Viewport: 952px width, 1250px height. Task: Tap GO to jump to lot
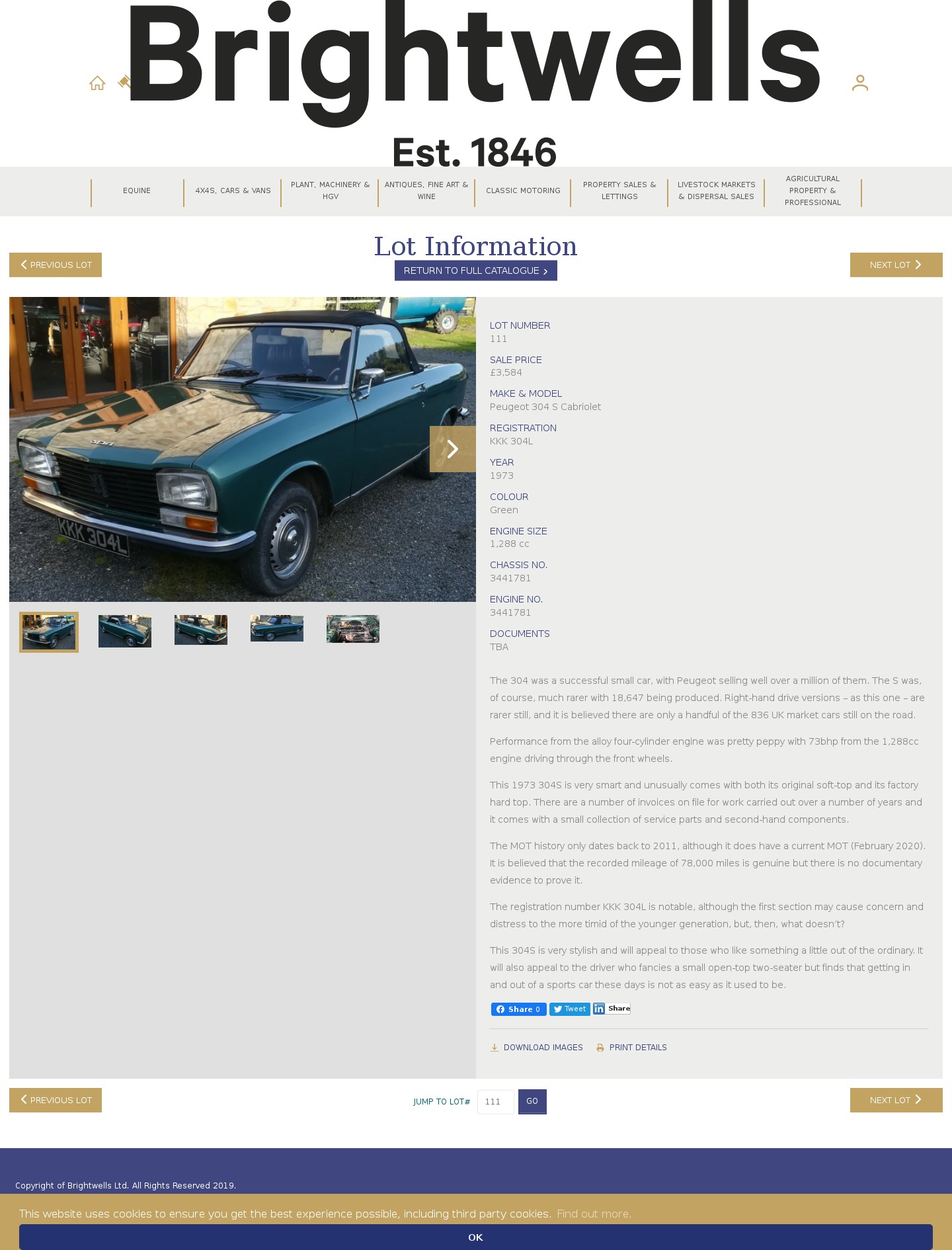tap(532, 1102)
